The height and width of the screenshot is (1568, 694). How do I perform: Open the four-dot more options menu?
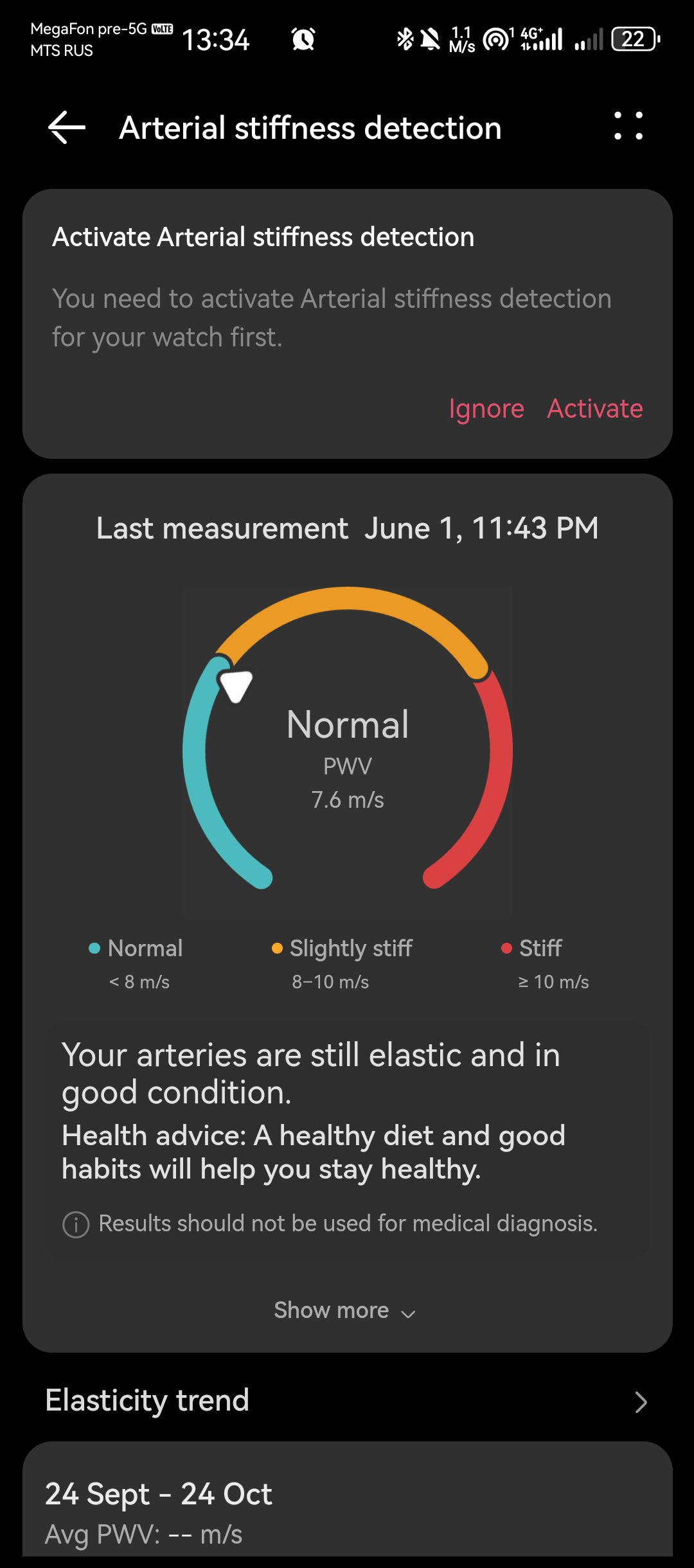coord(628,126)
